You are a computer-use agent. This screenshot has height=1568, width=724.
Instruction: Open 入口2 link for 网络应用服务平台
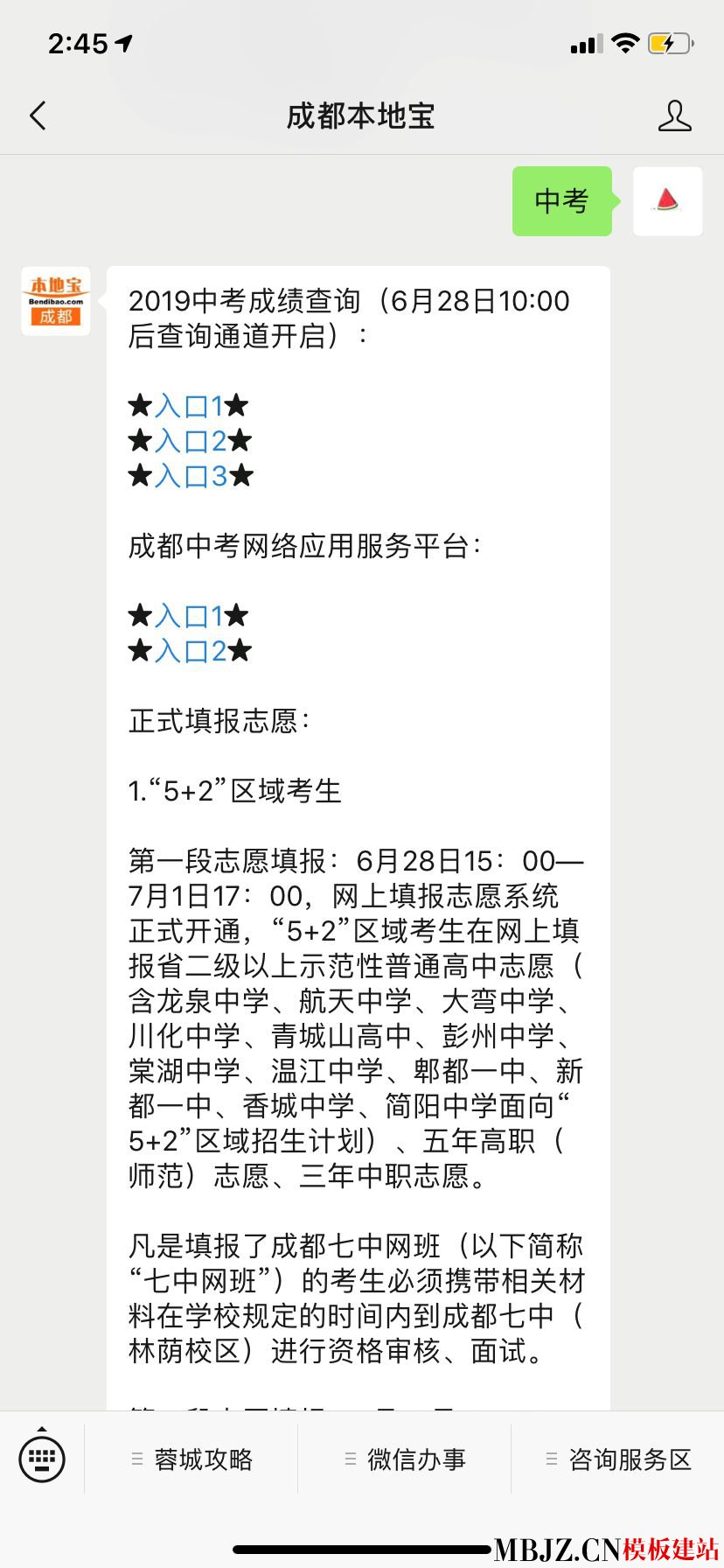[x=190, y=651]
